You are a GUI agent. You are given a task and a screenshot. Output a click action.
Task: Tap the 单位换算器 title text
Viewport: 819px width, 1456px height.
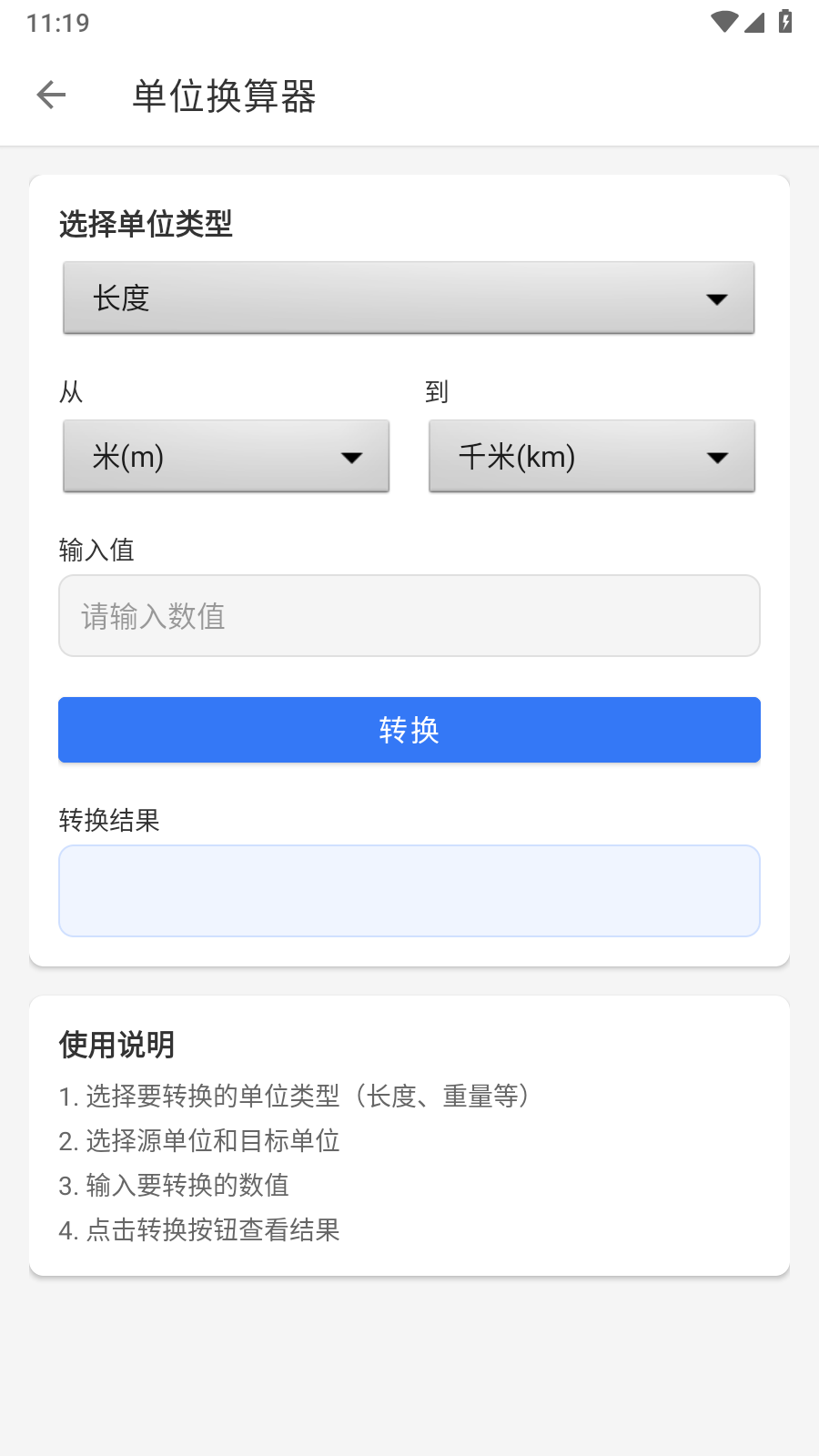pos(225,95)
